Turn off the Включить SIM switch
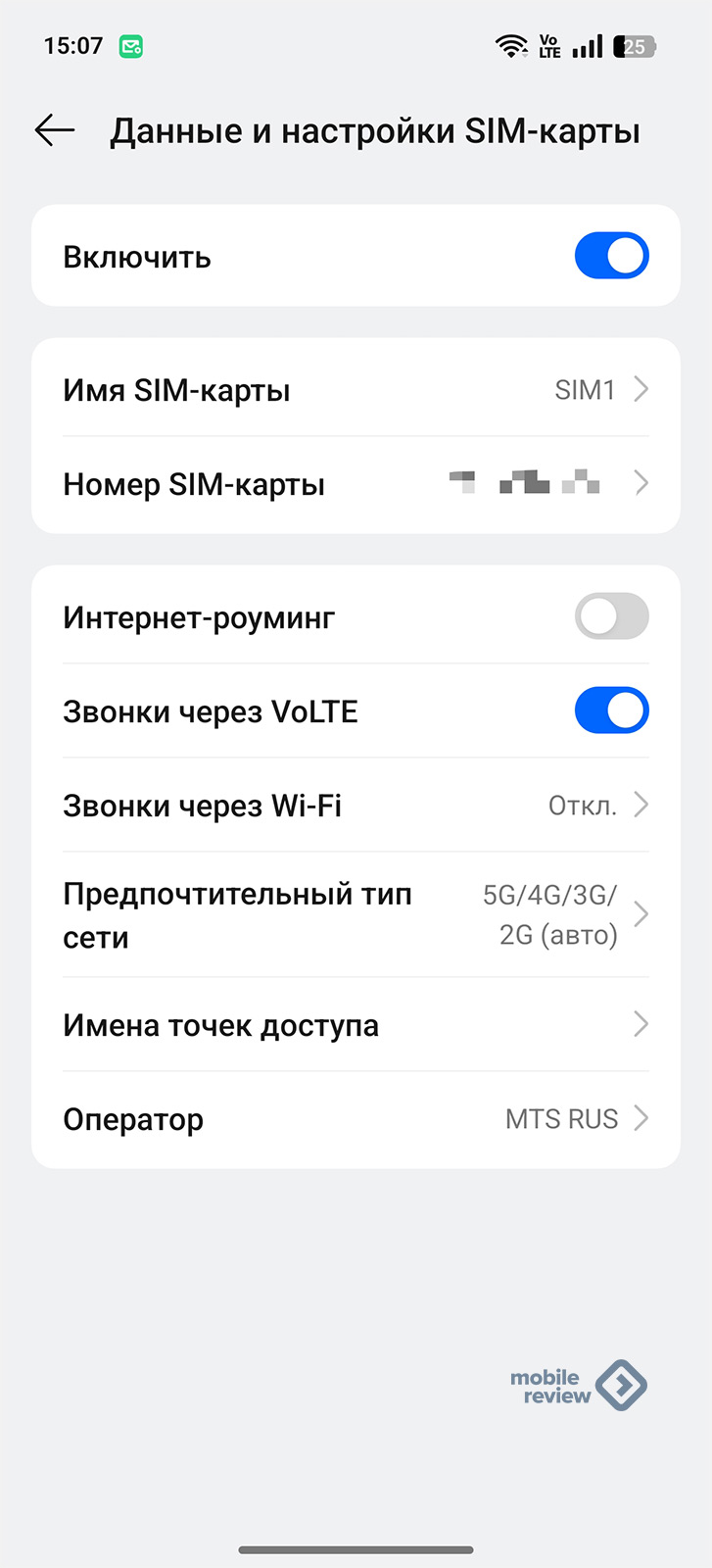Viewport: 712px width, 1568px height. 611,256
